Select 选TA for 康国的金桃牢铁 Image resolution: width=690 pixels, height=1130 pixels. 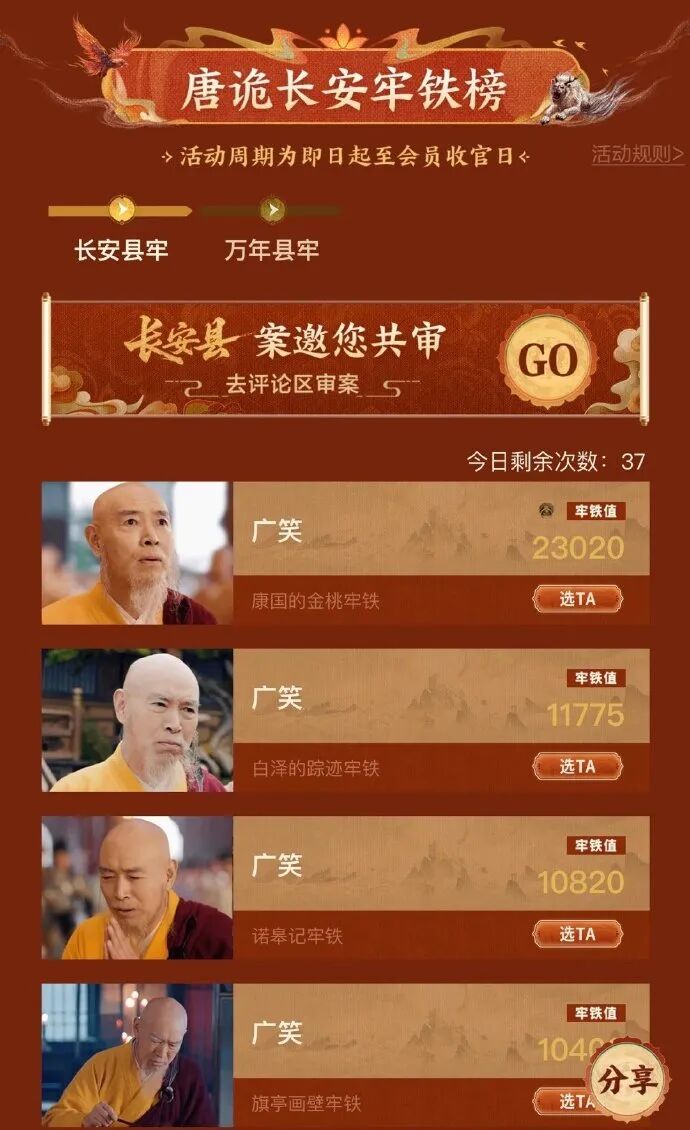[578, 599]
